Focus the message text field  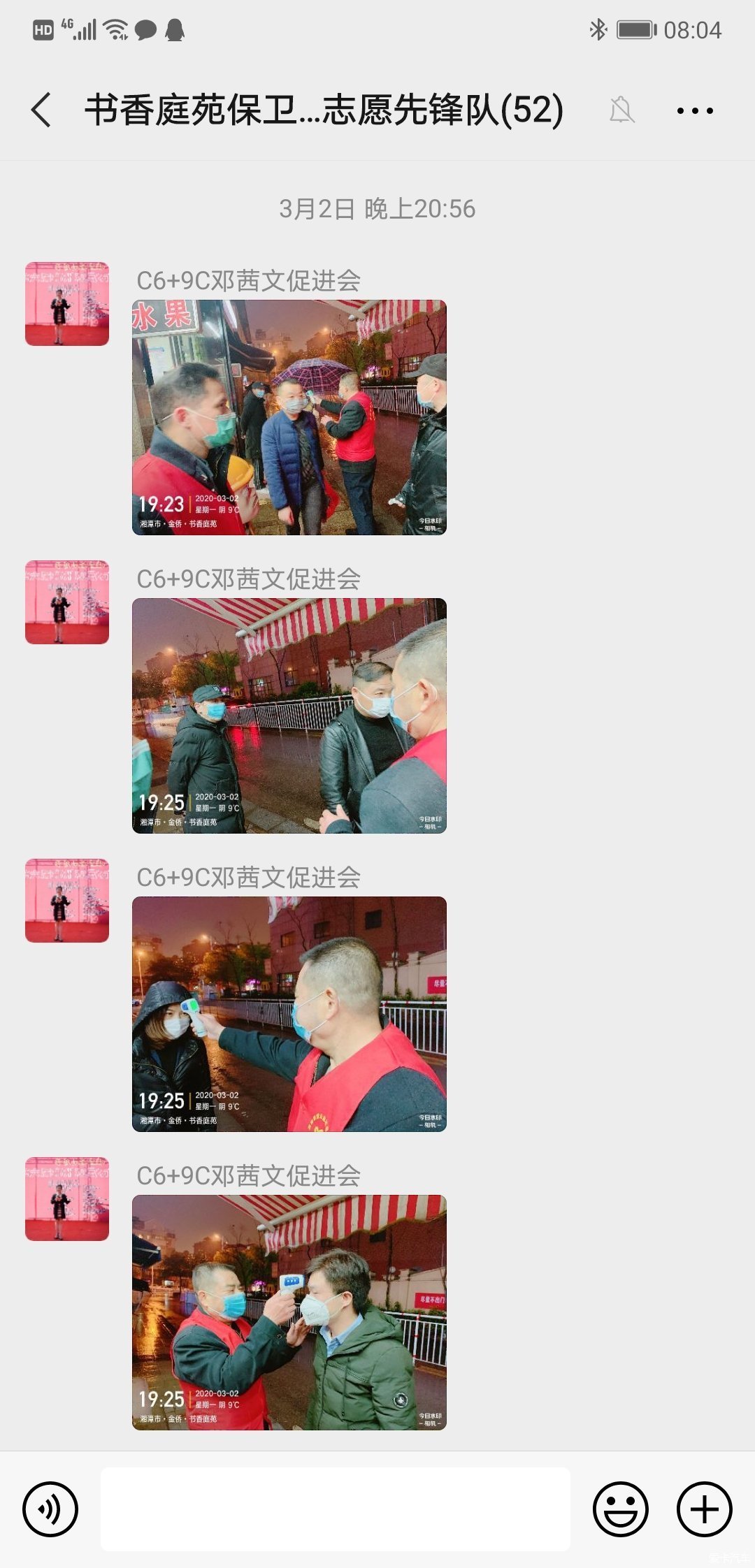[336, 1509]
